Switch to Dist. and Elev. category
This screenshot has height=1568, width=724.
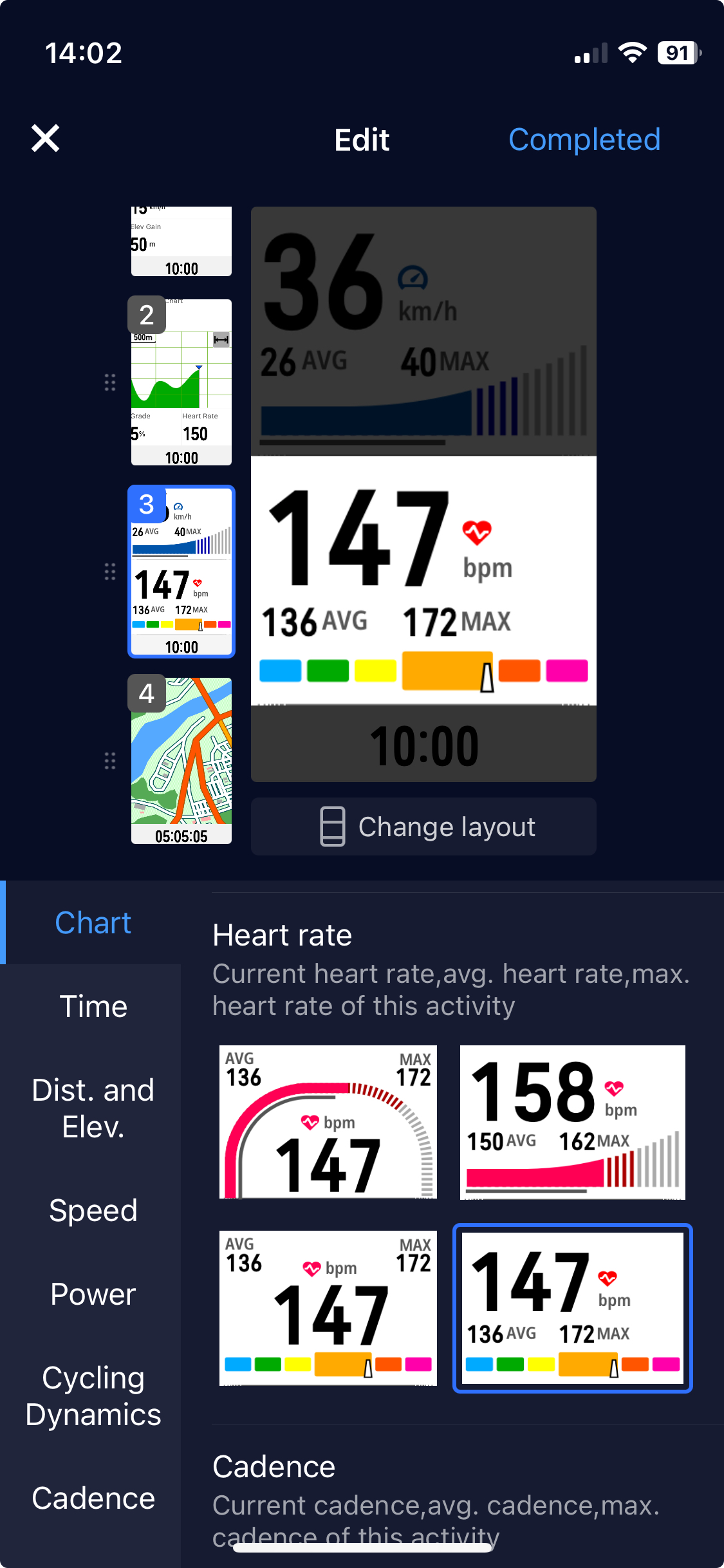click(93, 1108)
